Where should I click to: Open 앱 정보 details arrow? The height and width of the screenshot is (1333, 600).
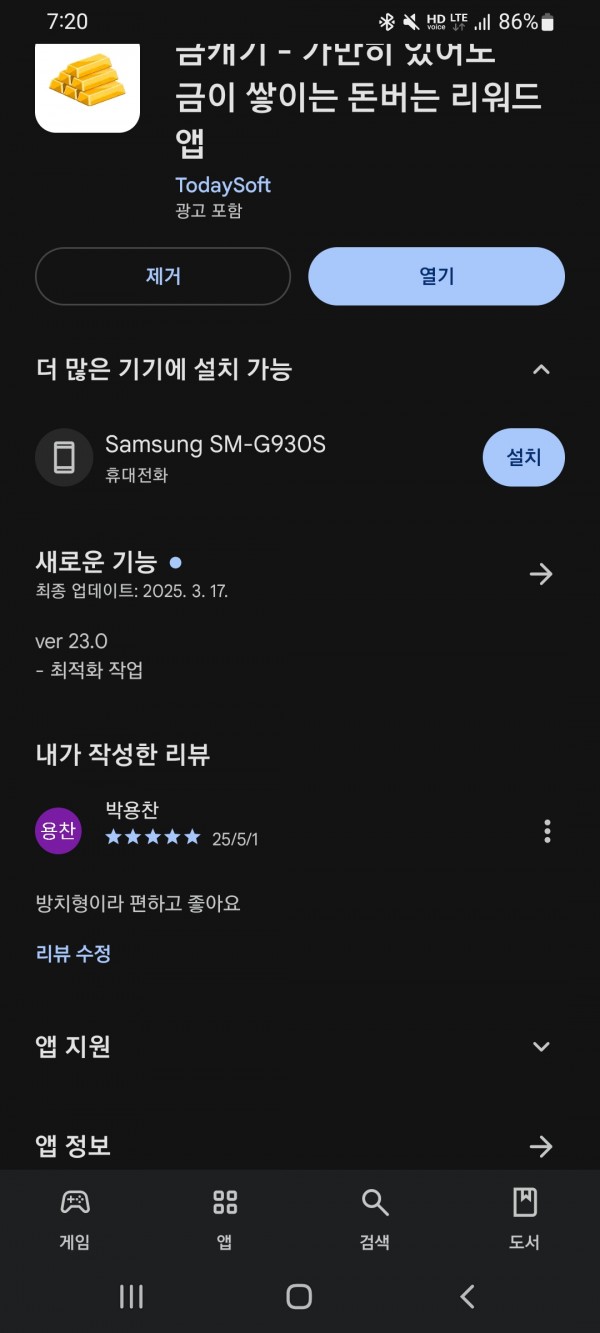pos(541,1146)
